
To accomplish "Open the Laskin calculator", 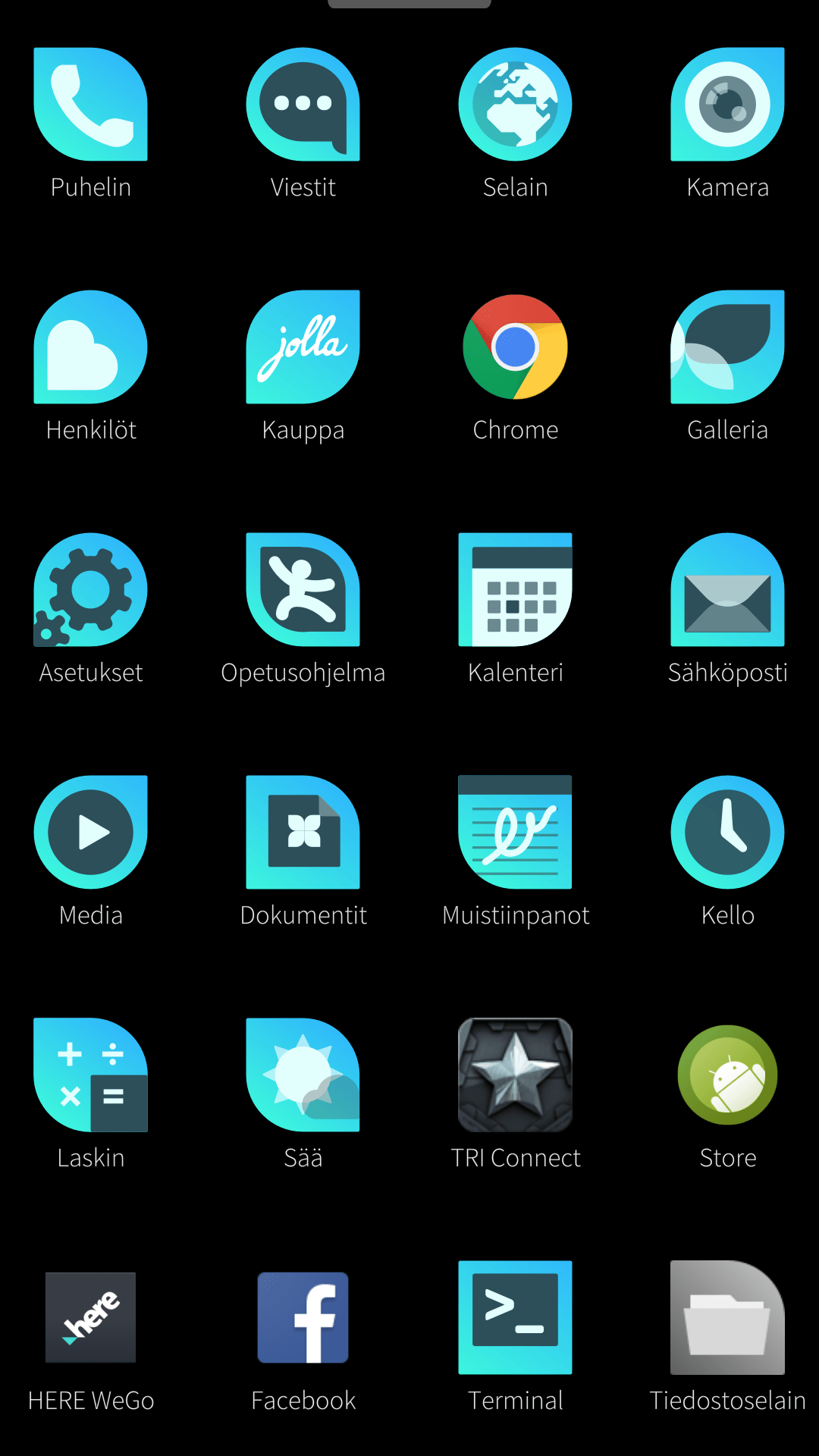I will [91, 1075].
